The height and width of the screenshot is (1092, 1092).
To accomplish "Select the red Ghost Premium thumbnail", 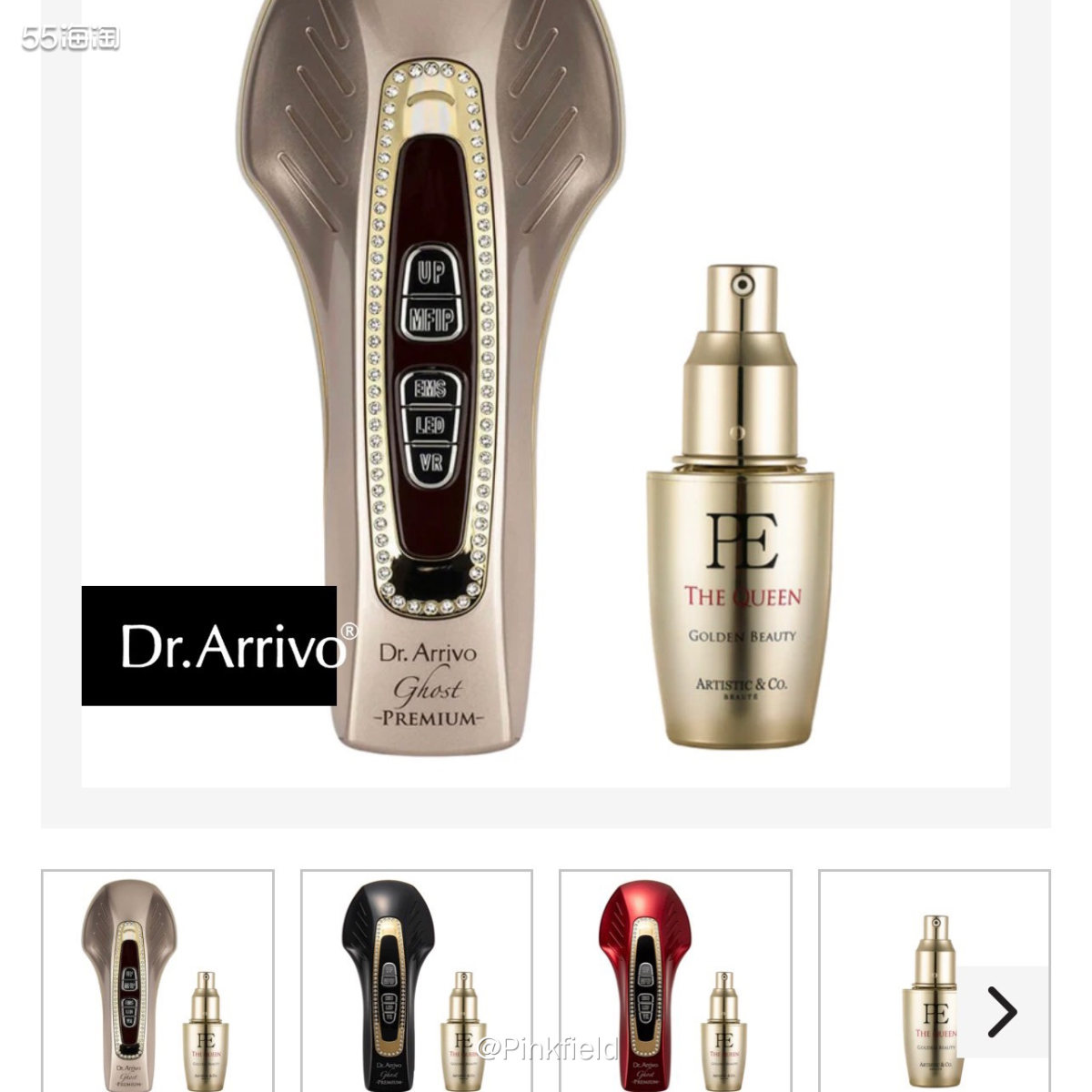I will click(675, 981).
